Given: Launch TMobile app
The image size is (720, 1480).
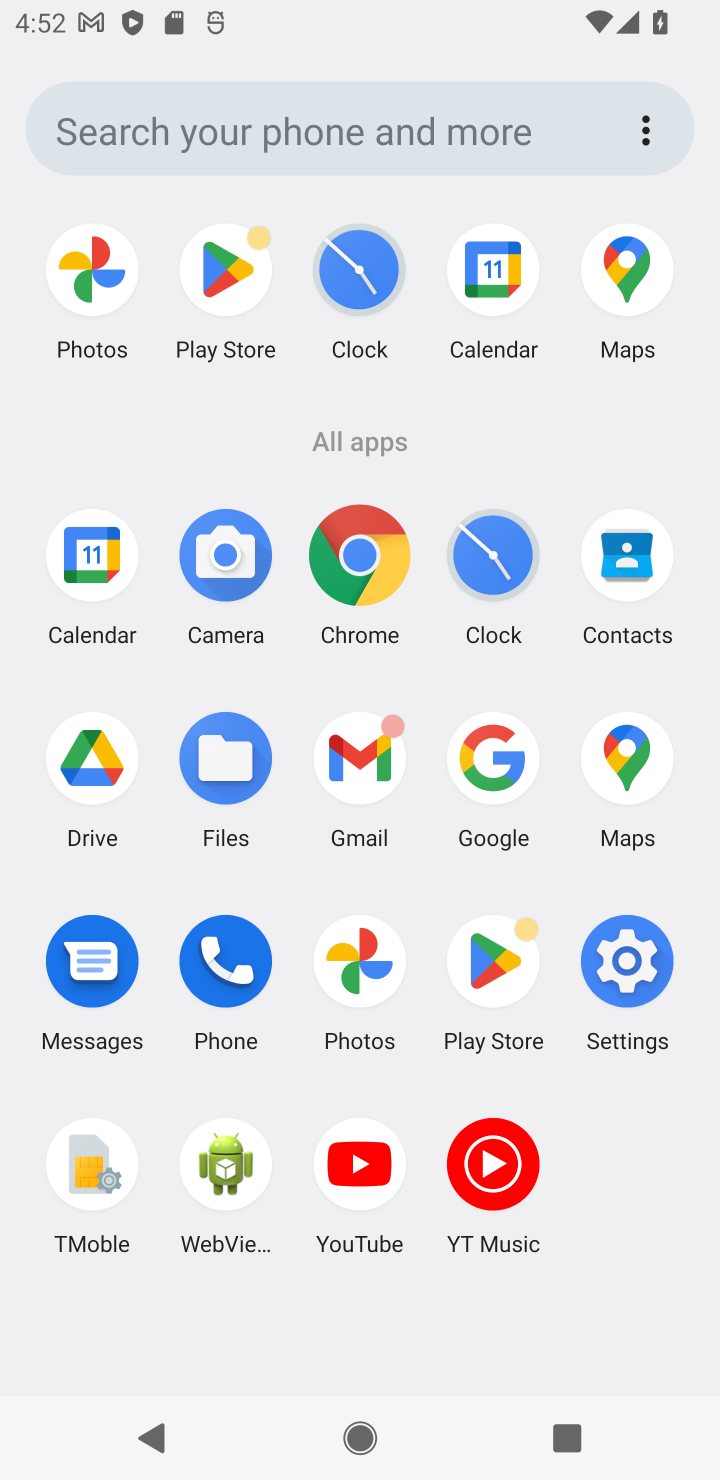Looking at the screenshot, I should pos(92,1186).
